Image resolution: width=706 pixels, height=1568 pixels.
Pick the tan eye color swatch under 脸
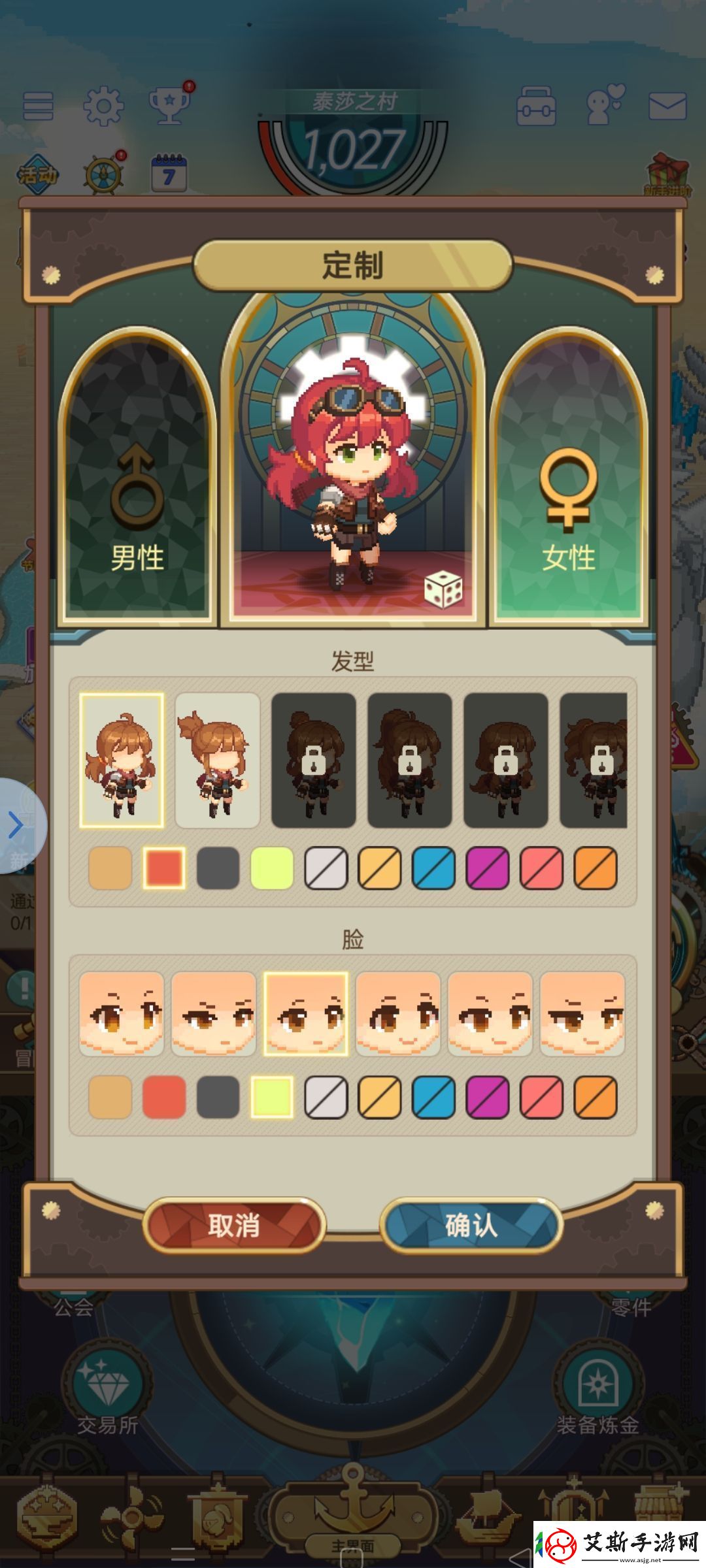pos(110,1097)
